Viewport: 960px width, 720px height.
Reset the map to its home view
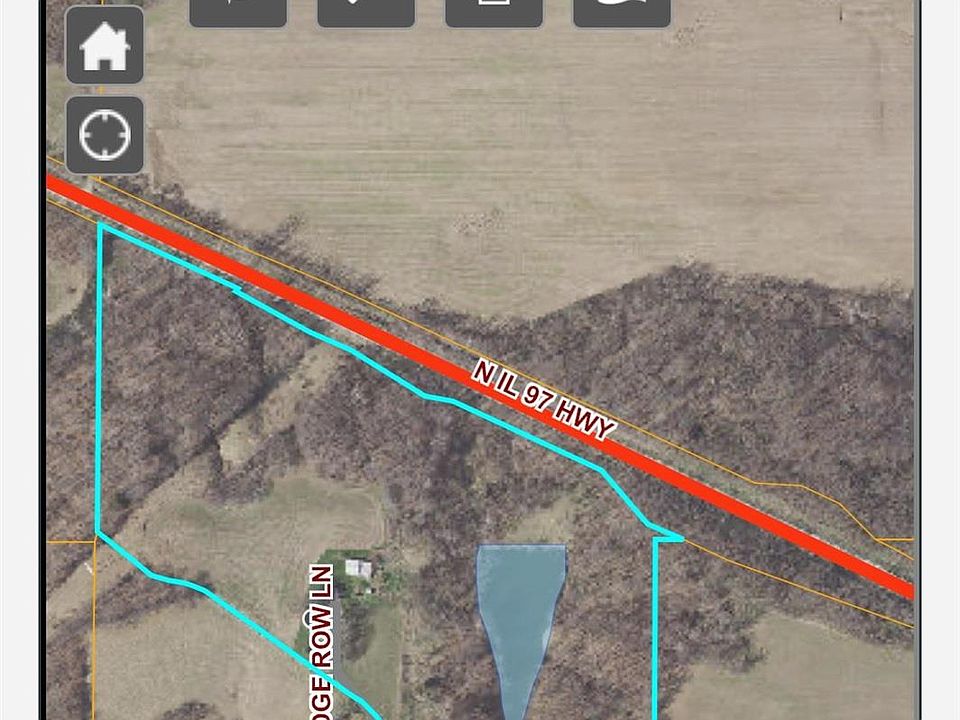pyautogui.click(x=105, y=46)
